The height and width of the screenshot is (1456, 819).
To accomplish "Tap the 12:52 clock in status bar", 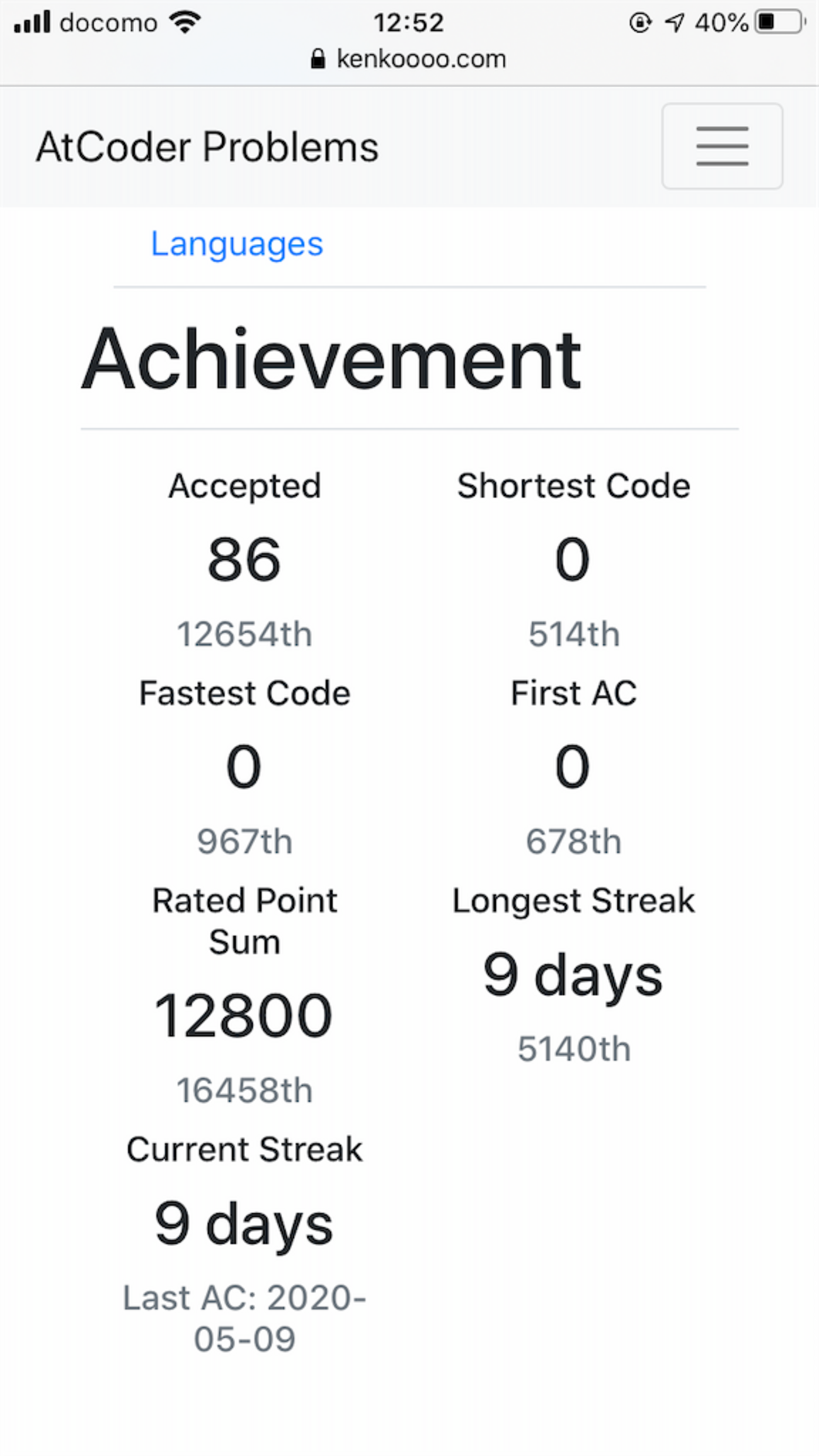I will [409, 23].
